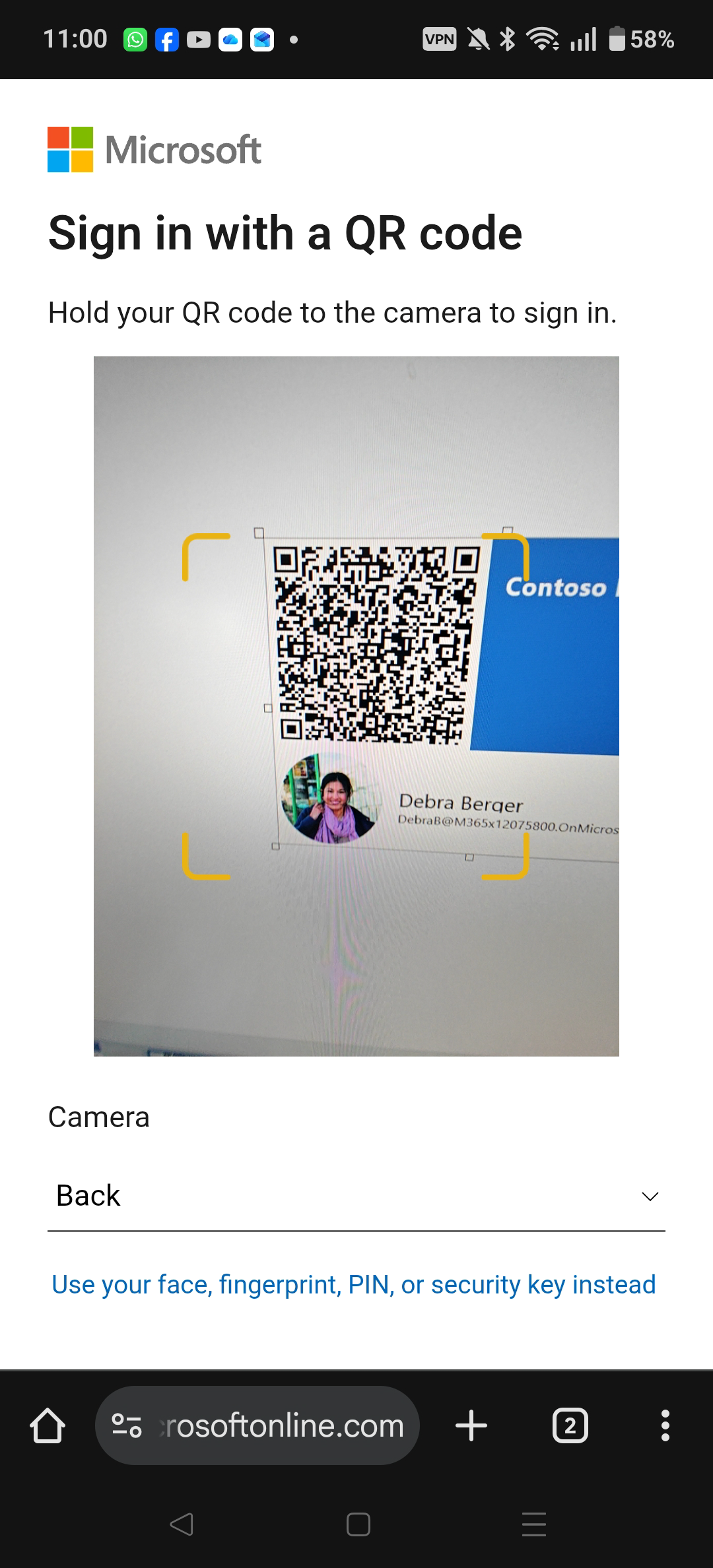Open recent apps from navigation bar

point(533,1524)
